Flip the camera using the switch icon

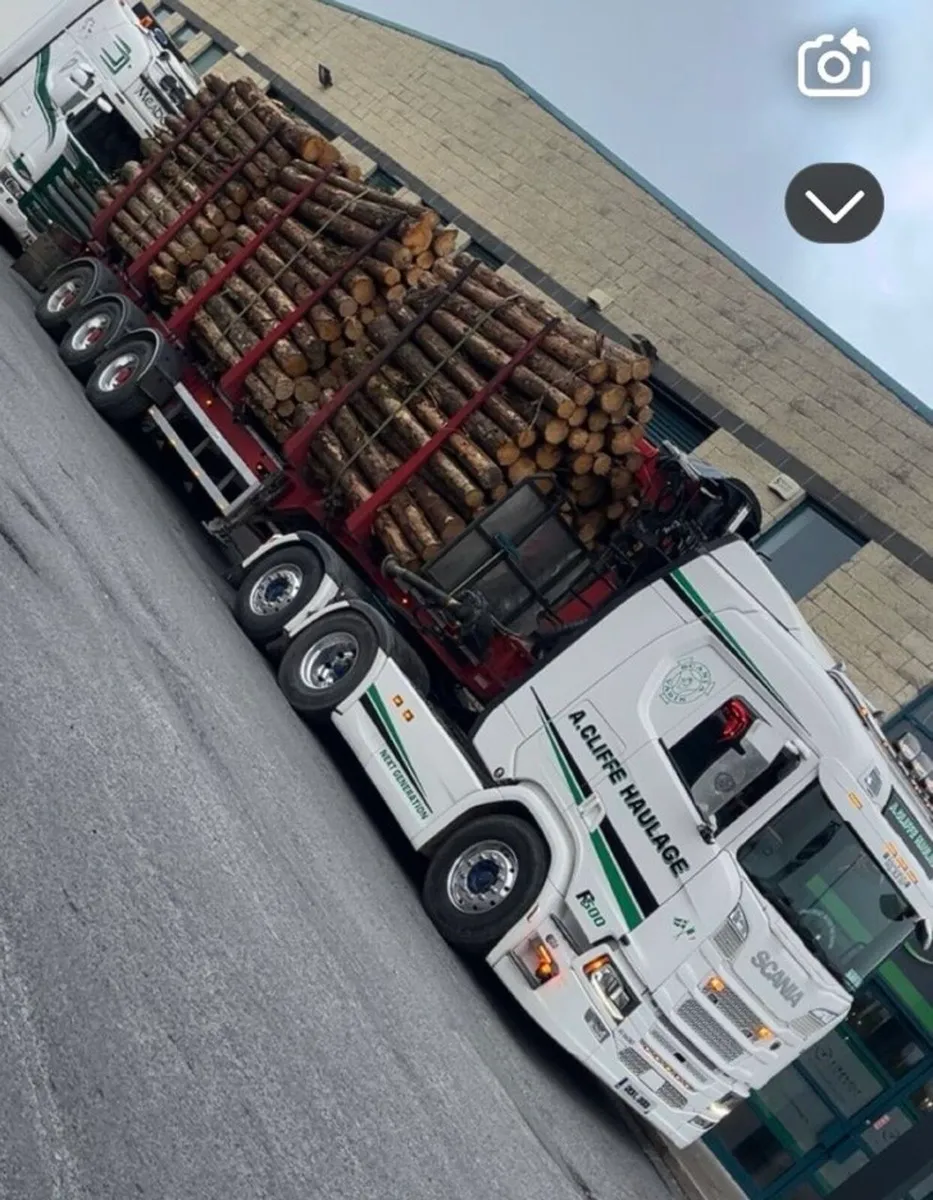coord(834,63)
